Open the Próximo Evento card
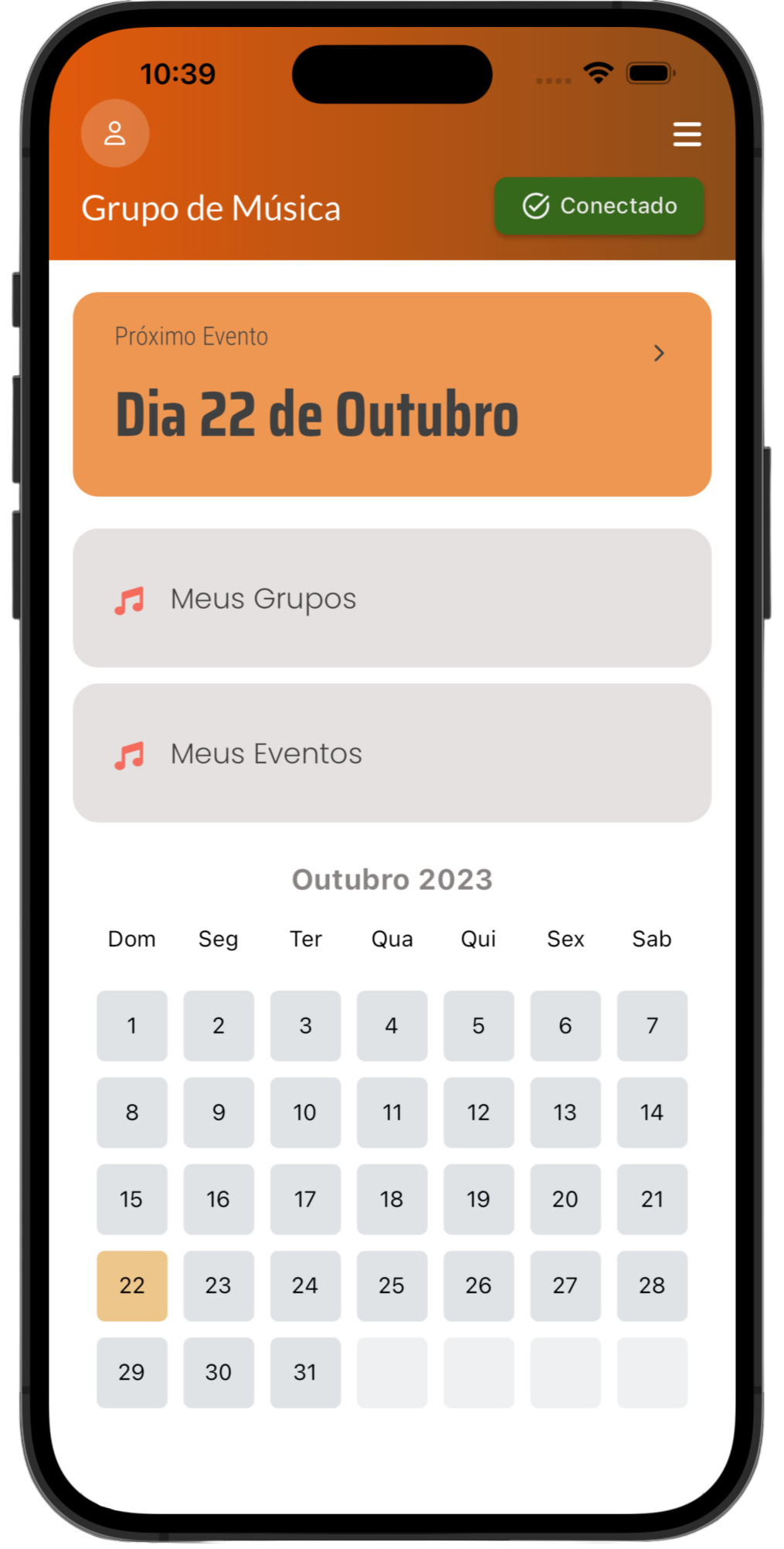Viewport: 784px width, 1549px height. (x=392, y=394)
